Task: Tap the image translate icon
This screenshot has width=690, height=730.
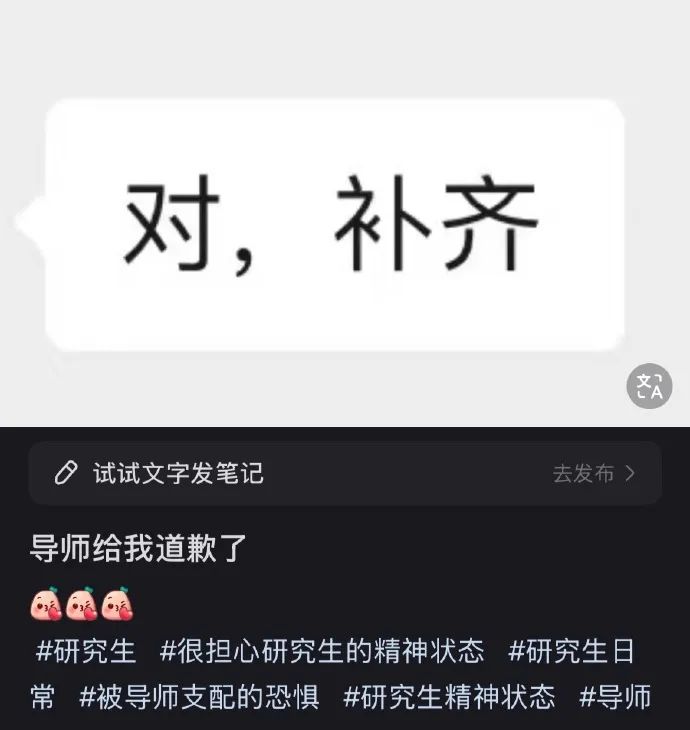Action: (x=649, y=386)
